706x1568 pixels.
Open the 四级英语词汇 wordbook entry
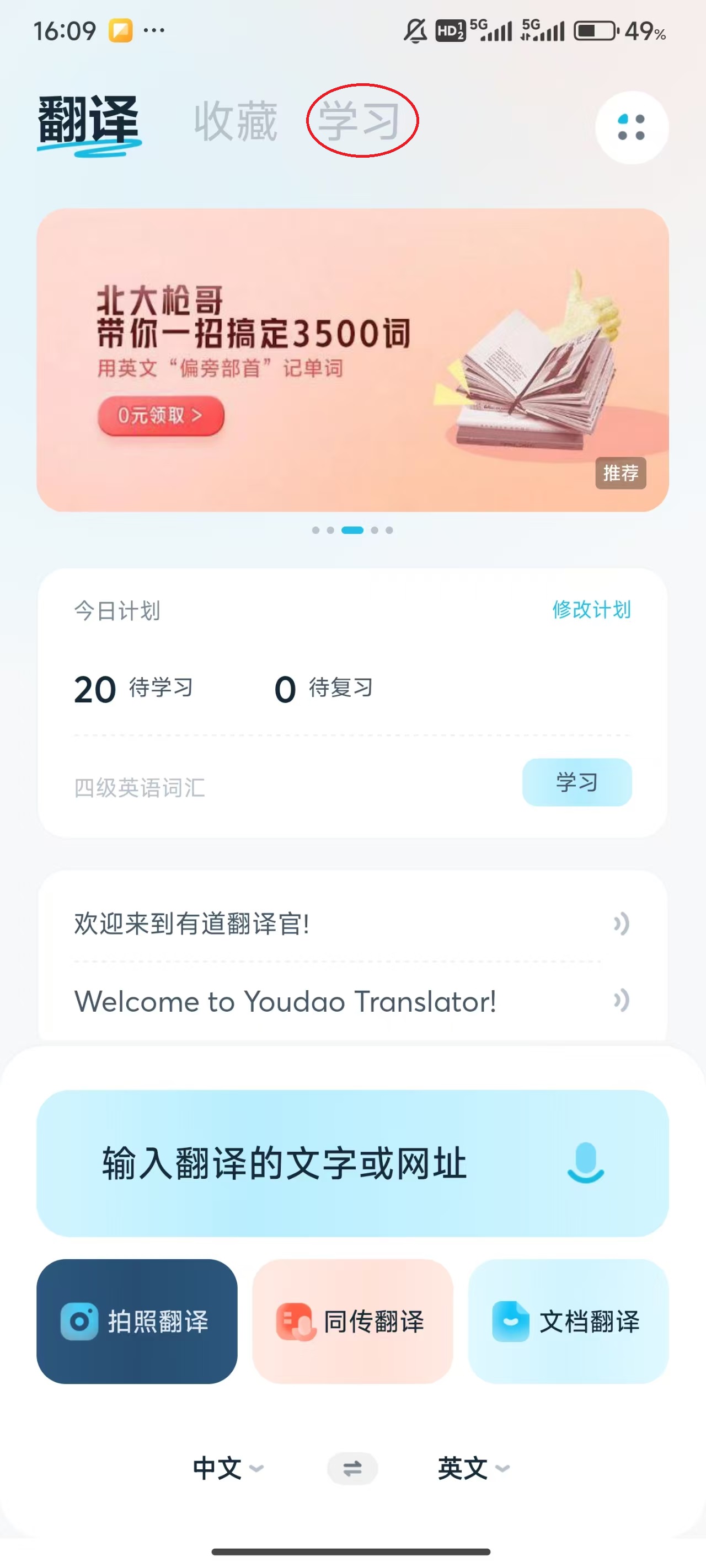pos(139,789)
